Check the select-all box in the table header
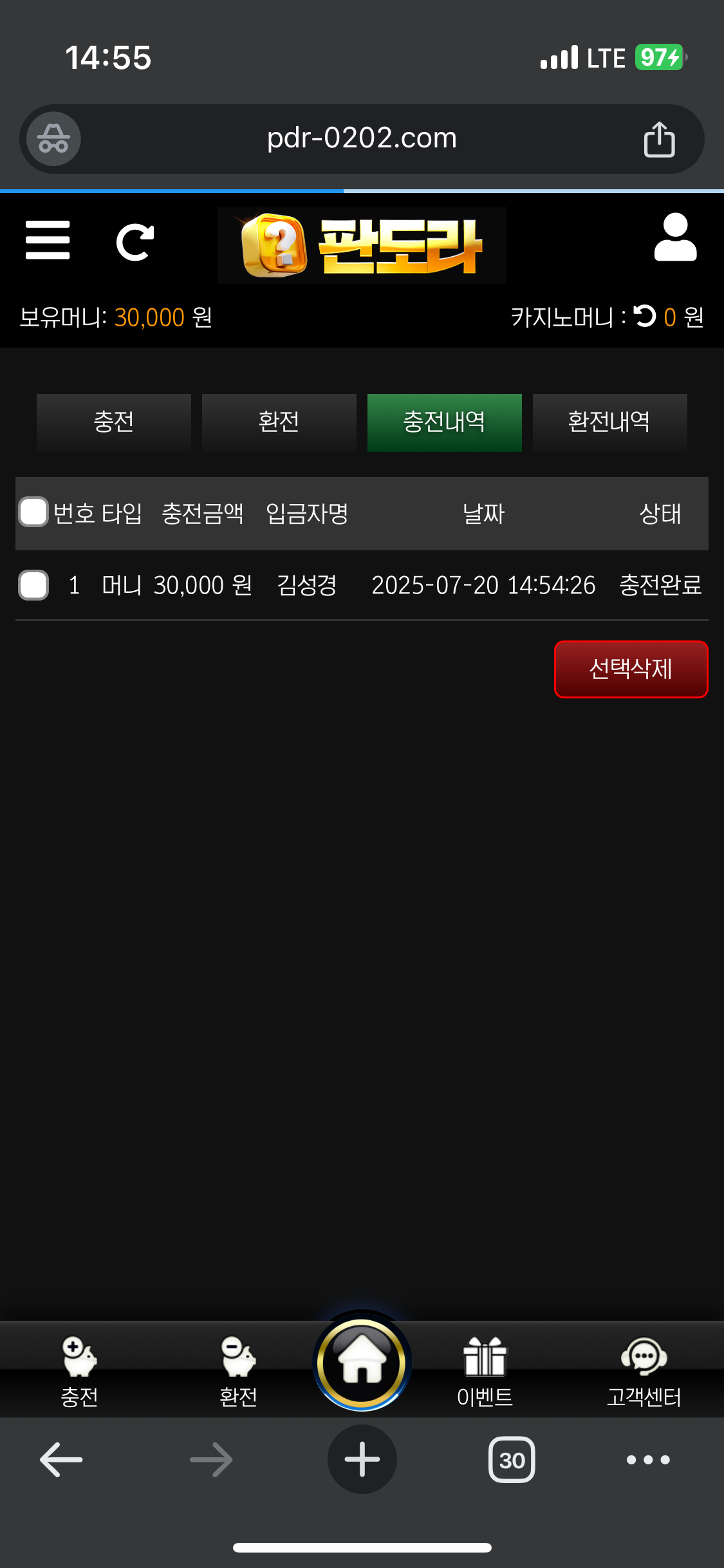The height and width of the screenshot is (1568, 724). pyautogui.click(x=33, y=512)
